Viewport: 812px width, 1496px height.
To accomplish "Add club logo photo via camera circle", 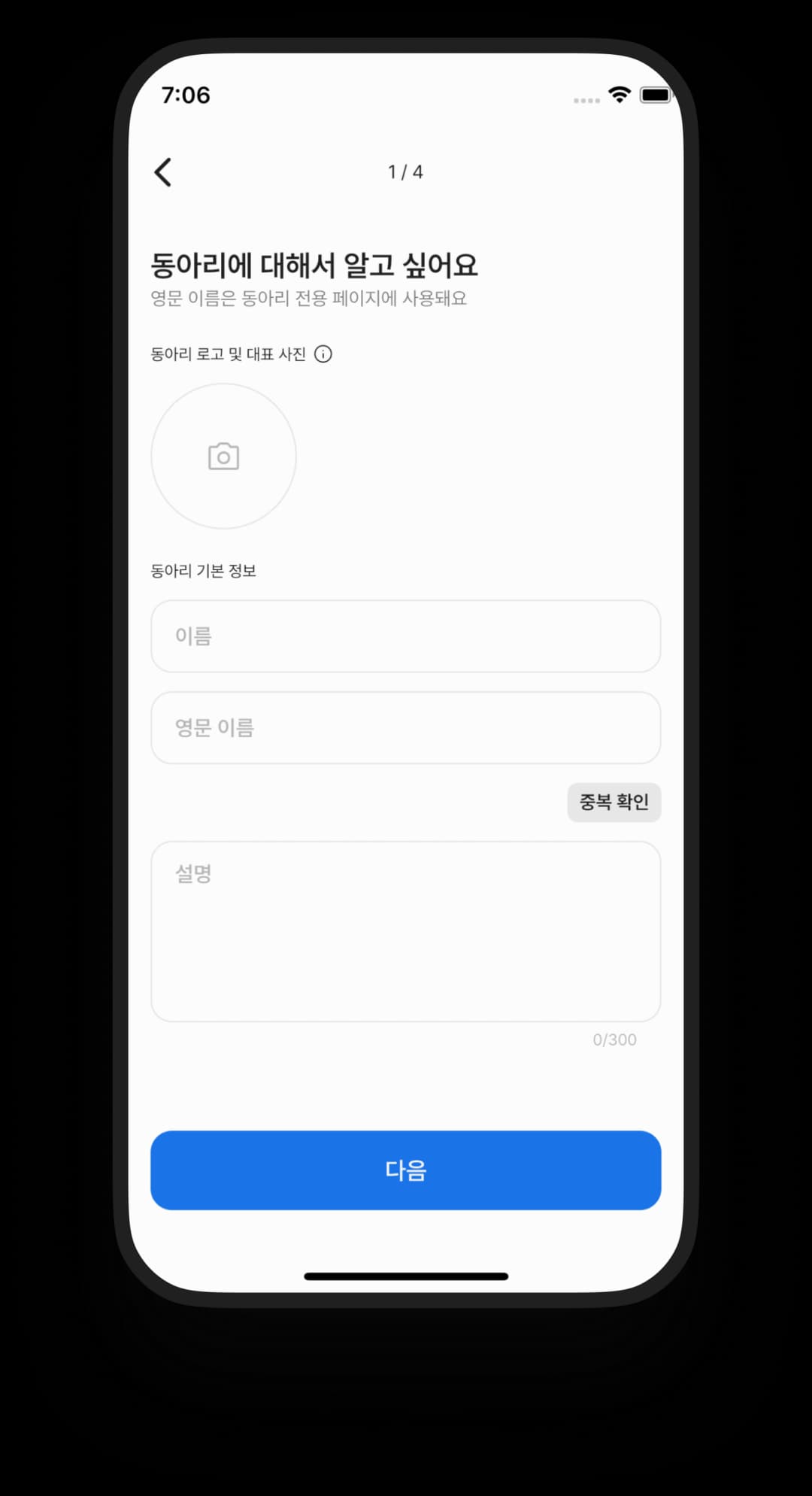I will point(223,457).
